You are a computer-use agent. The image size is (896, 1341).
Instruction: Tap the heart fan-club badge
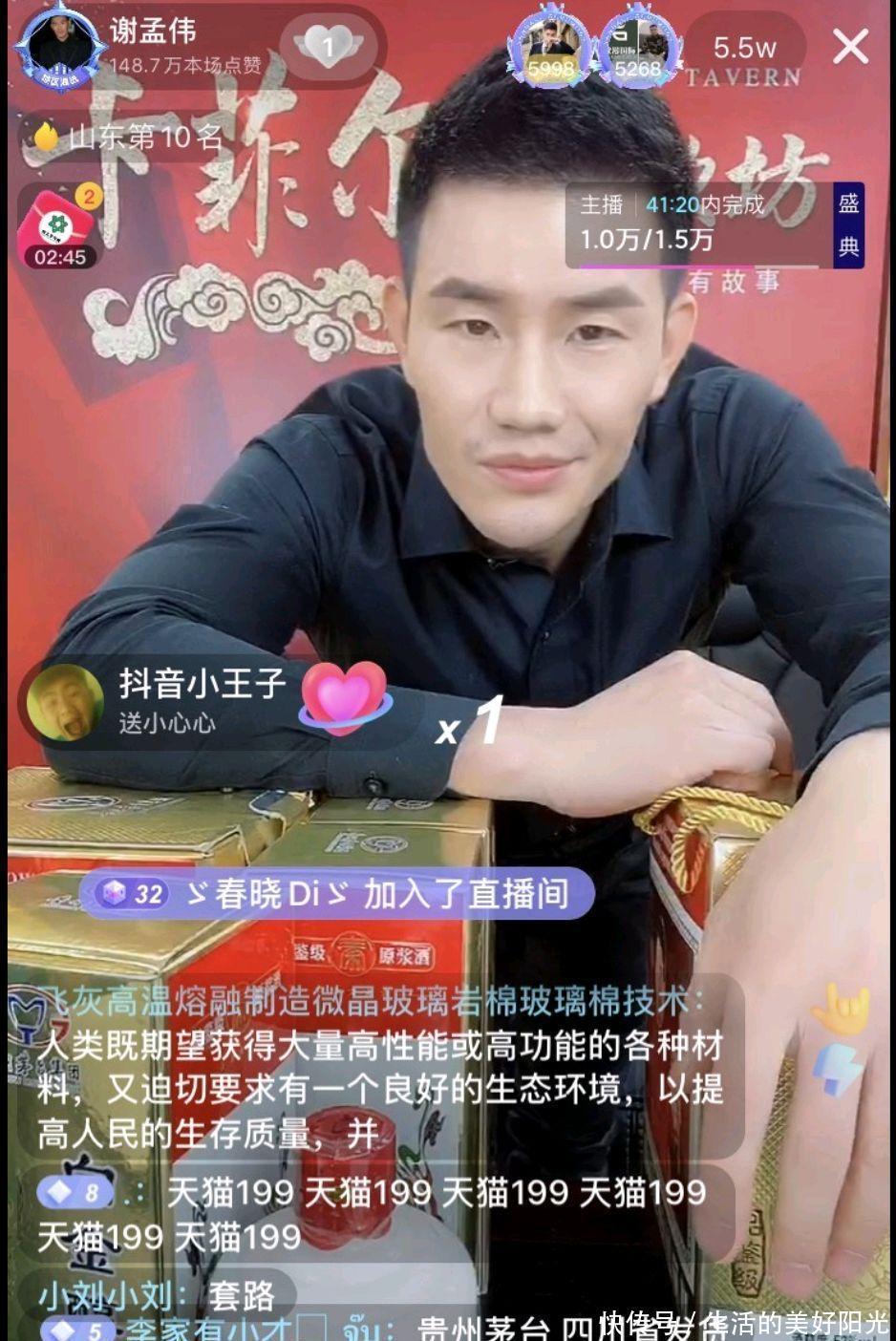tap(327, 46)
